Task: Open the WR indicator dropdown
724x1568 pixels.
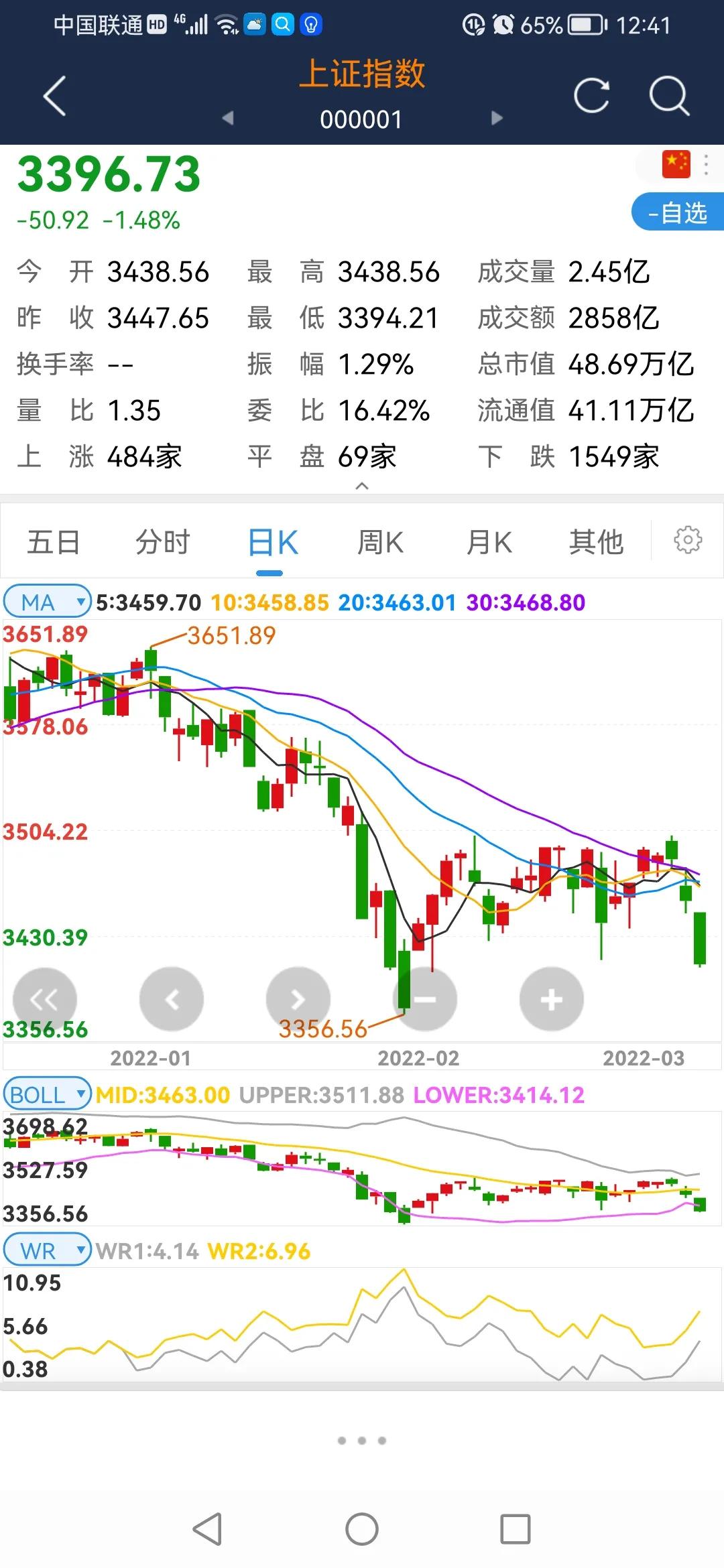Action: (46, 1250)
